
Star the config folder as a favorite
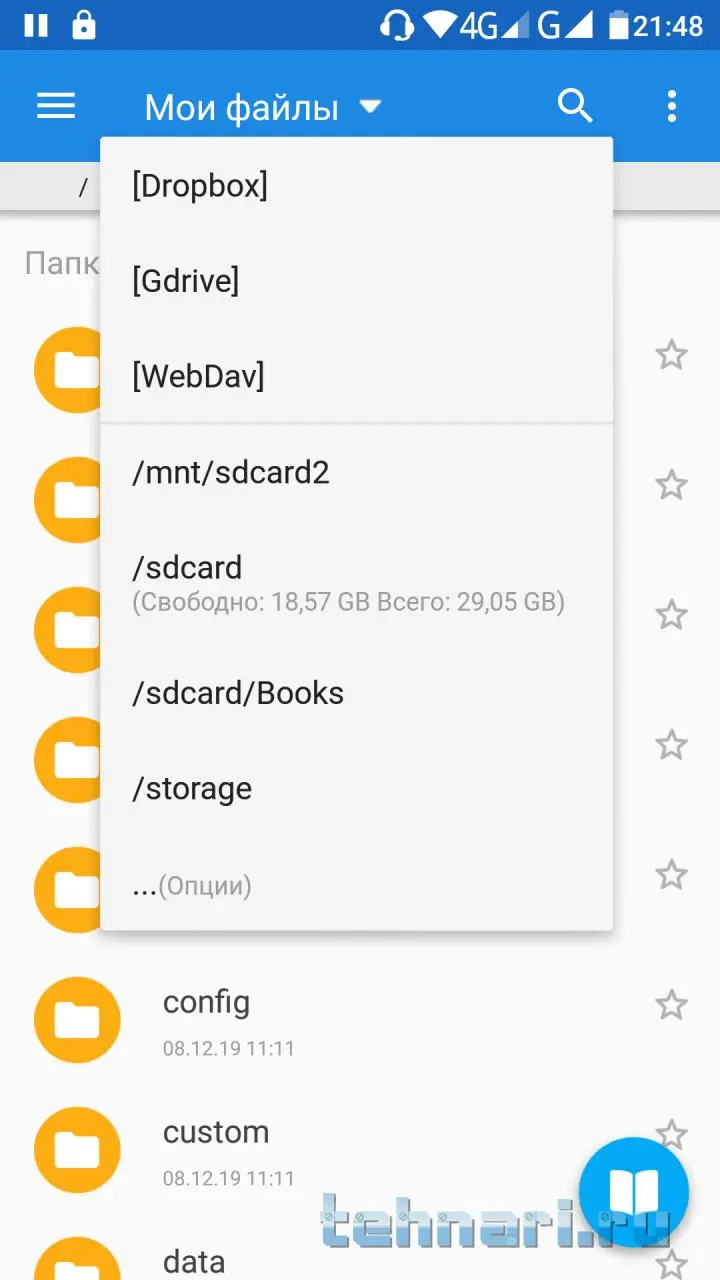pos(671,1005)
